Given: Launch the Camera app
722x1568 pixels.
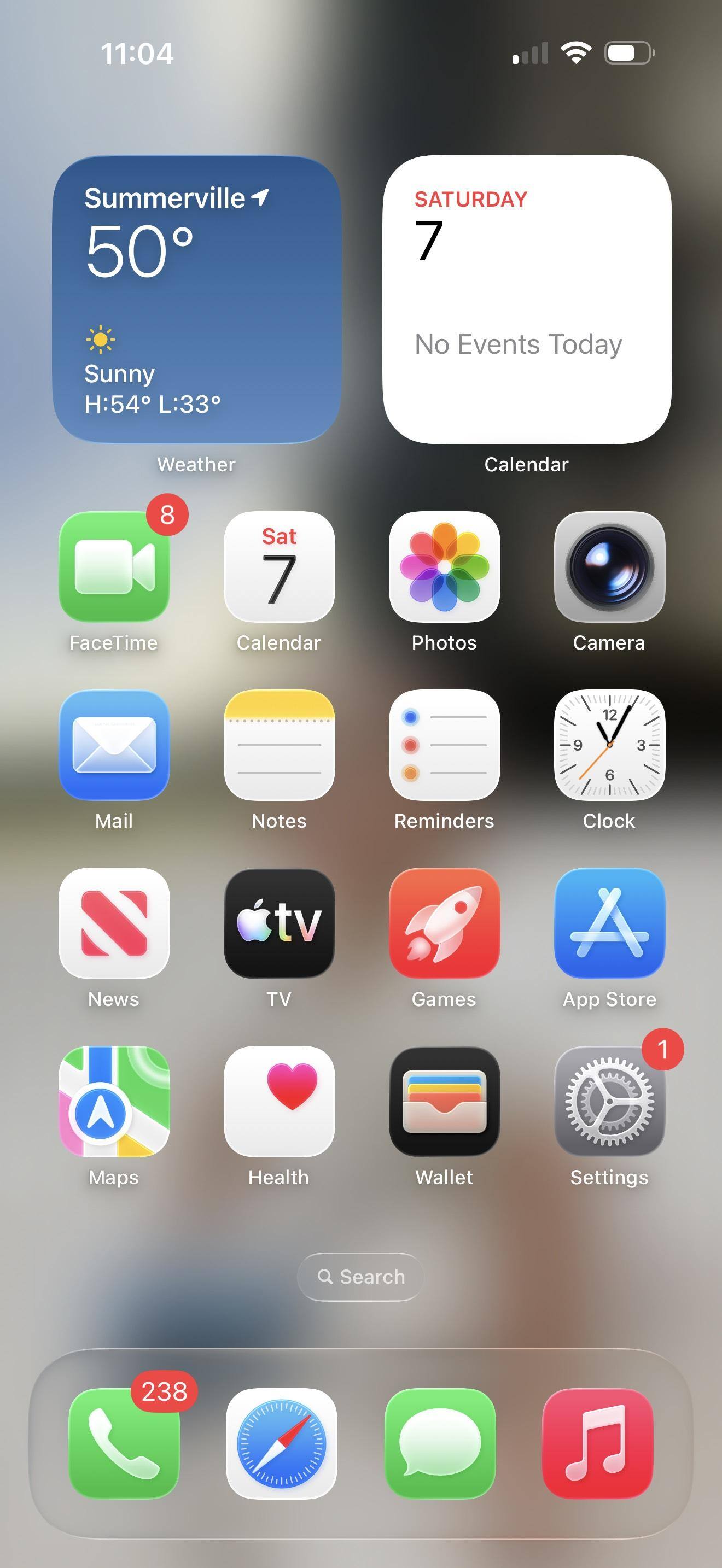Looking at the screenshot, I should [609, 567].
